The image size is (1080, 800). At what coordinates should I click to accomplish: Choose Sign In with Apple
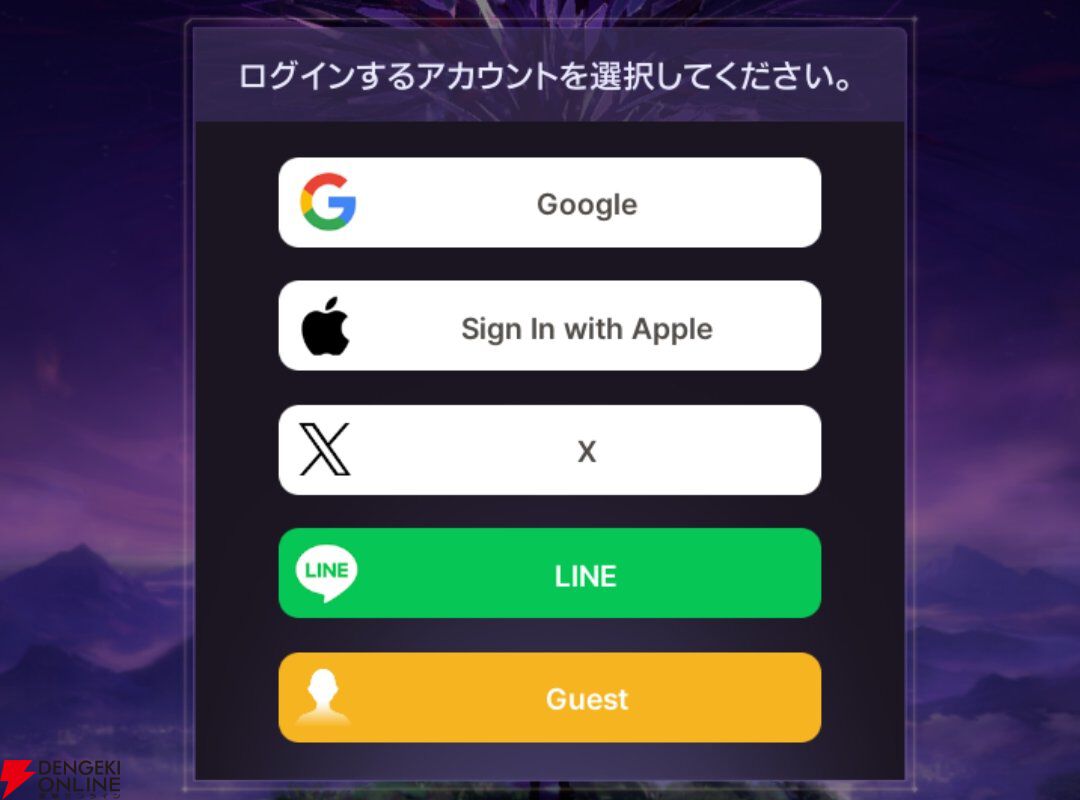549,327
